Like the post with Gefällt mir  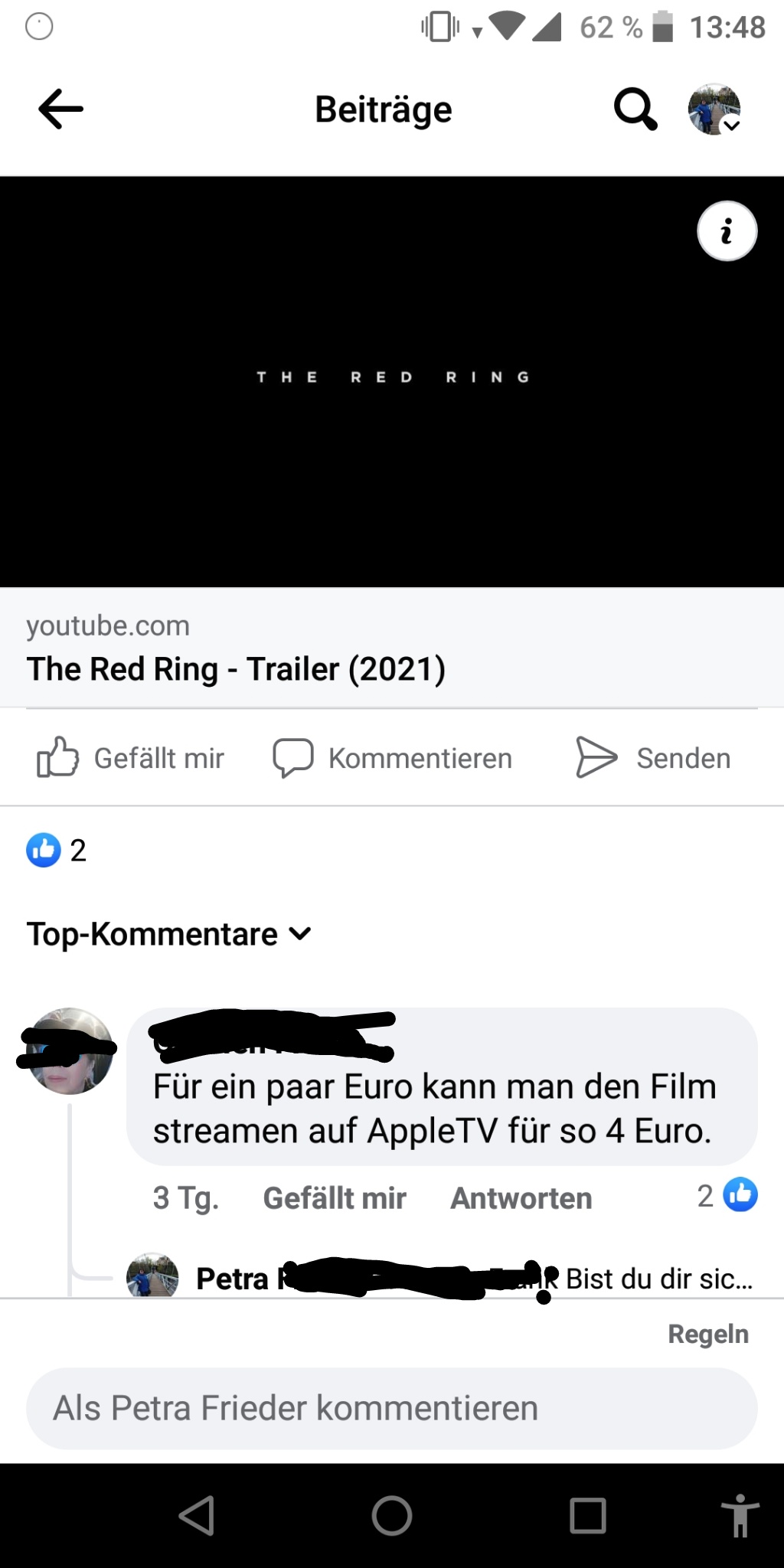(131, 758)
